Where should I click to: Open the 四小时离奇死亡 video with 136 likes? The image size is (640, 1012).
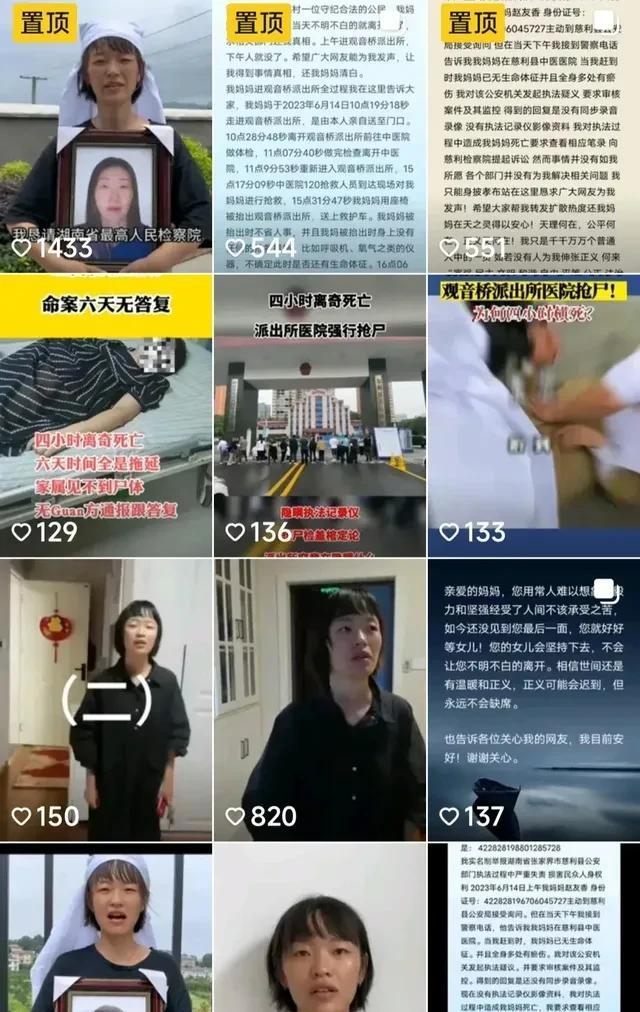tap(320, 415)
